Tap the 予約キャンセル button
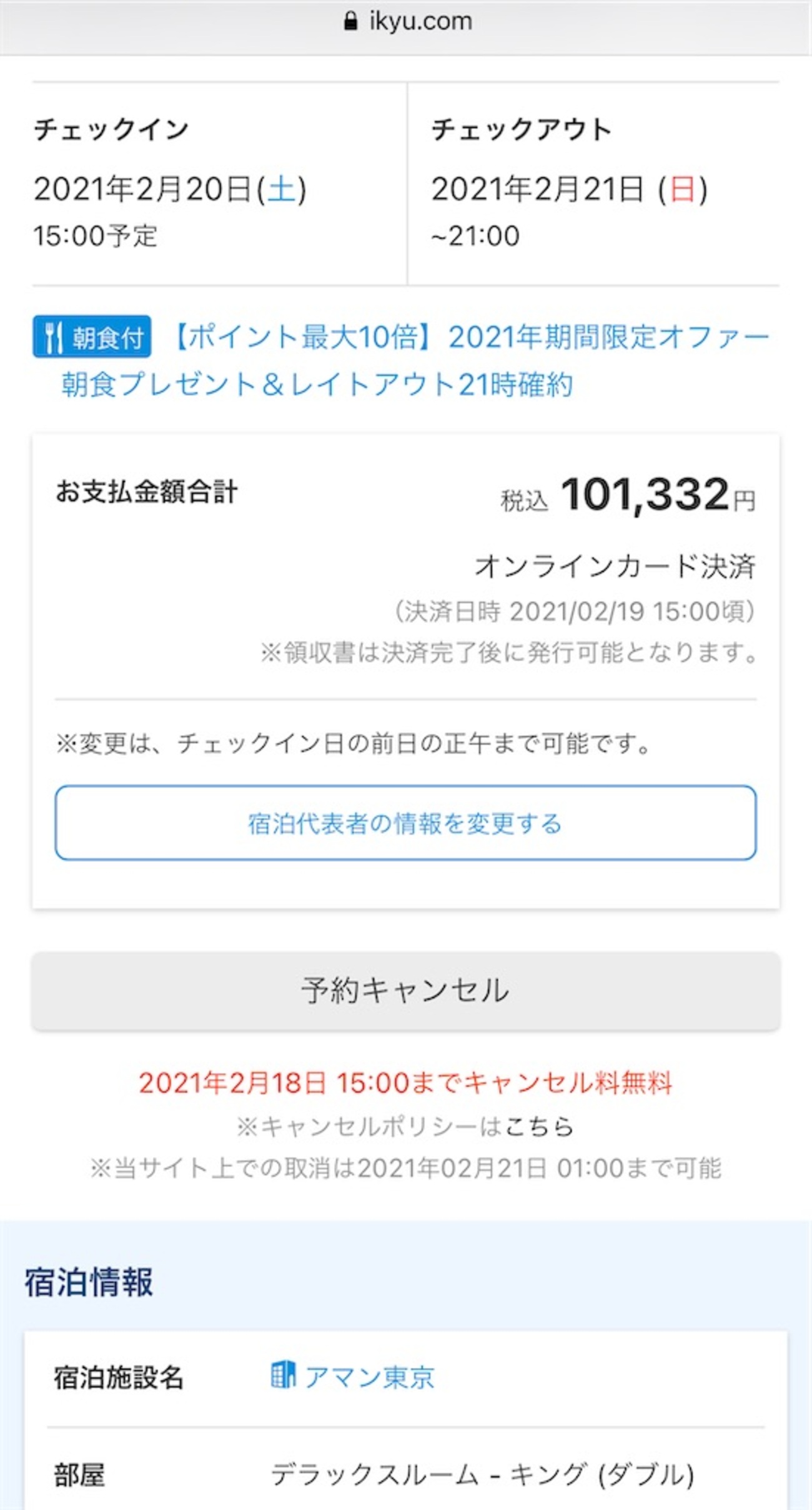 coord(405,991)
